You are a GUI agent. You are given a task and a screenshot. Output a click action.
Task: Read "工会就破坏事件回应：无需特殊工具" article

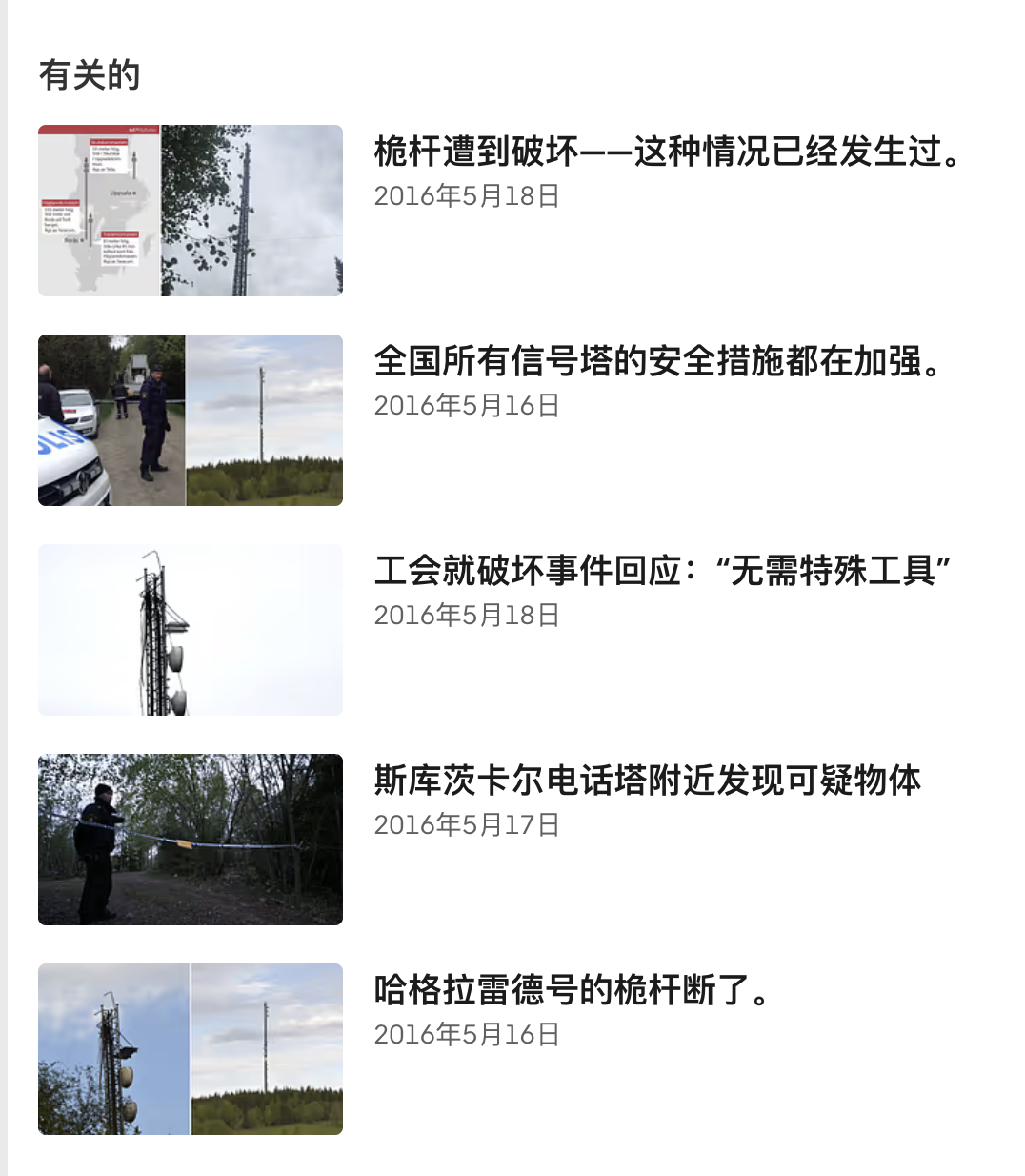tap(663, 571)
